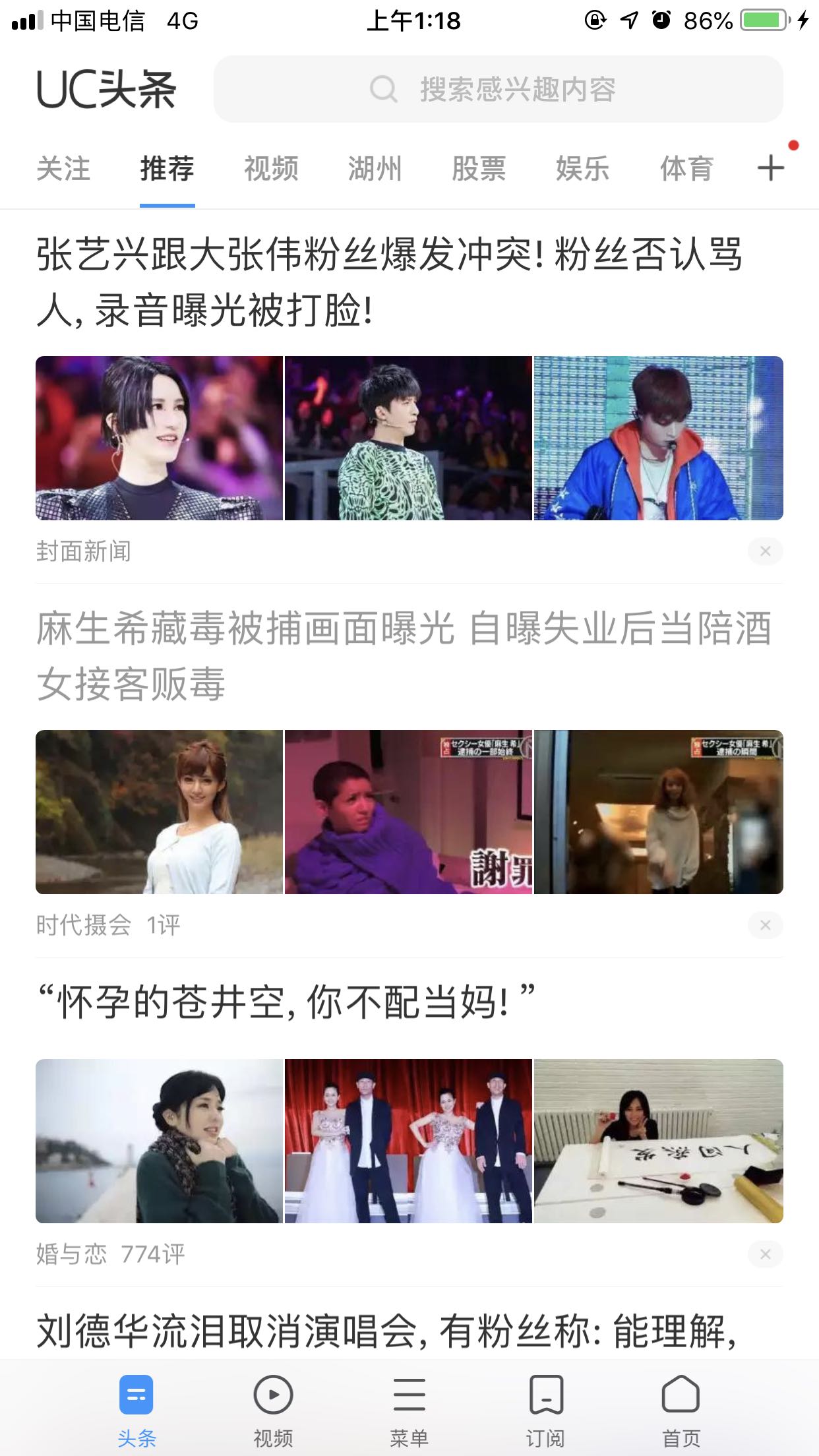
Task: Open the 娱乐 channel tab
Action: pyautogui.click(x=582, y=169)
